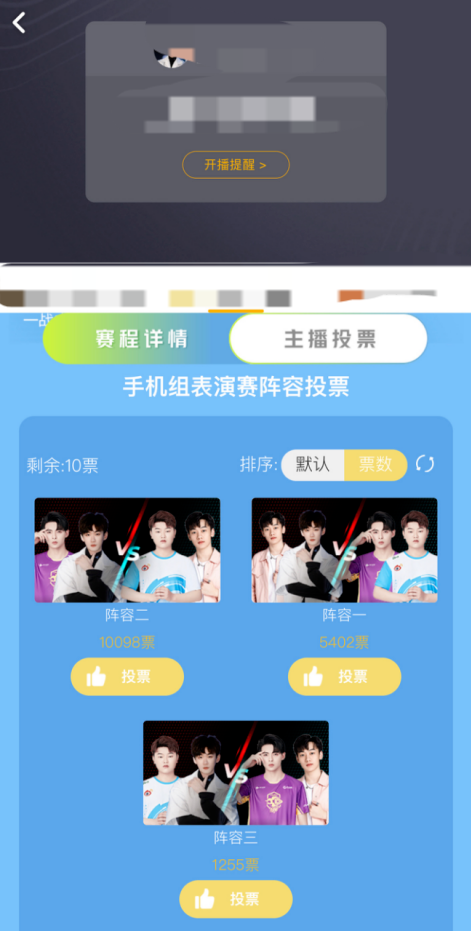Screen dimensions: 471x931
Task: Open the 阵容三 lineup image
Action: 236,773
